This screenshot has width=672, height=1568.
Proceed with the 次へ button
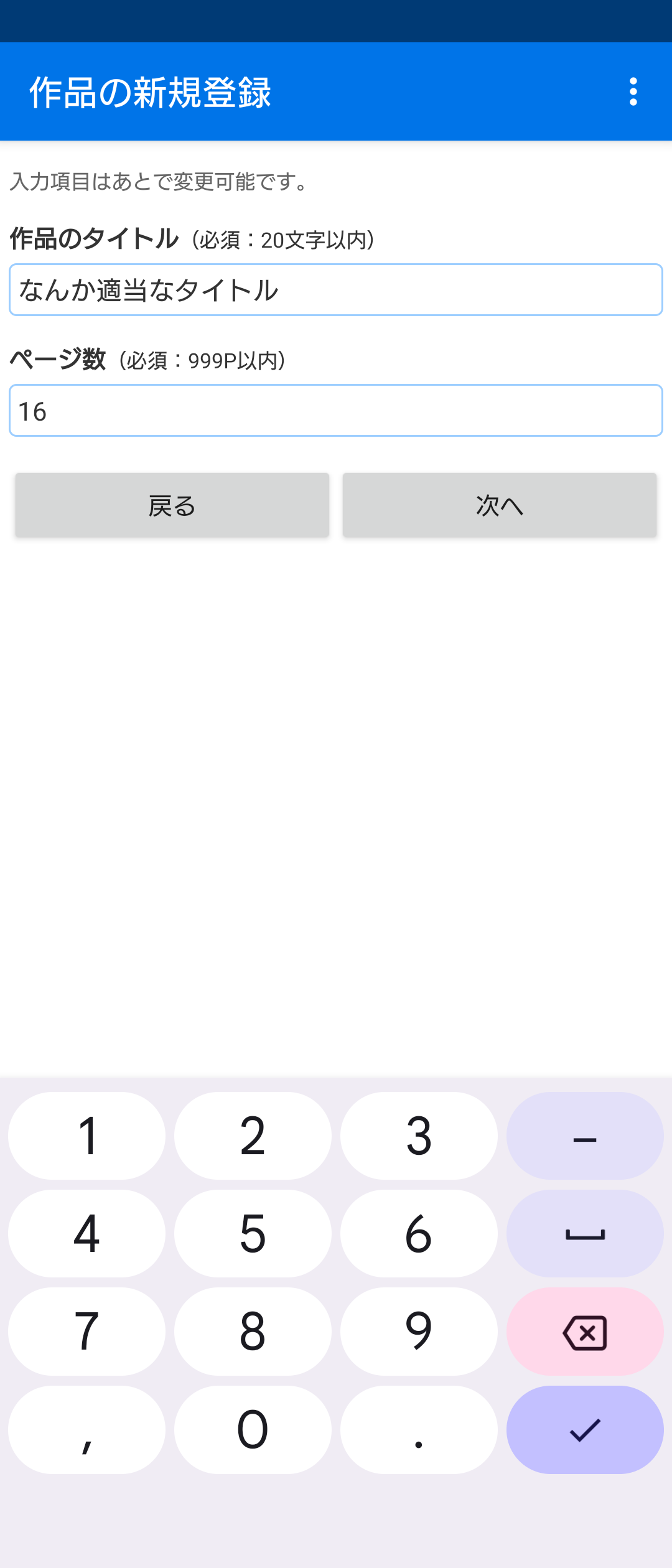point(500,505)
